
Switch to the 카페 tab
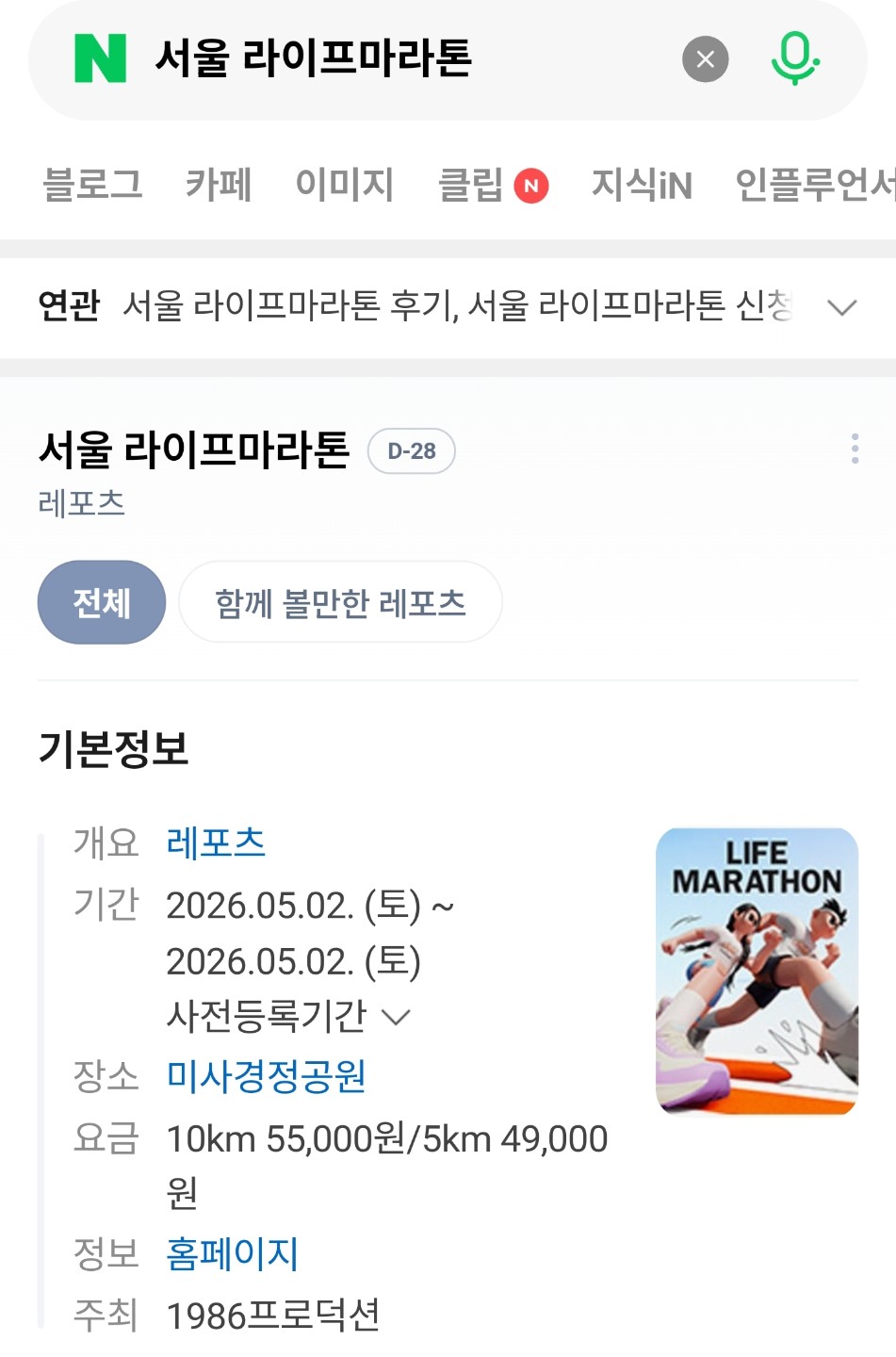219,185
